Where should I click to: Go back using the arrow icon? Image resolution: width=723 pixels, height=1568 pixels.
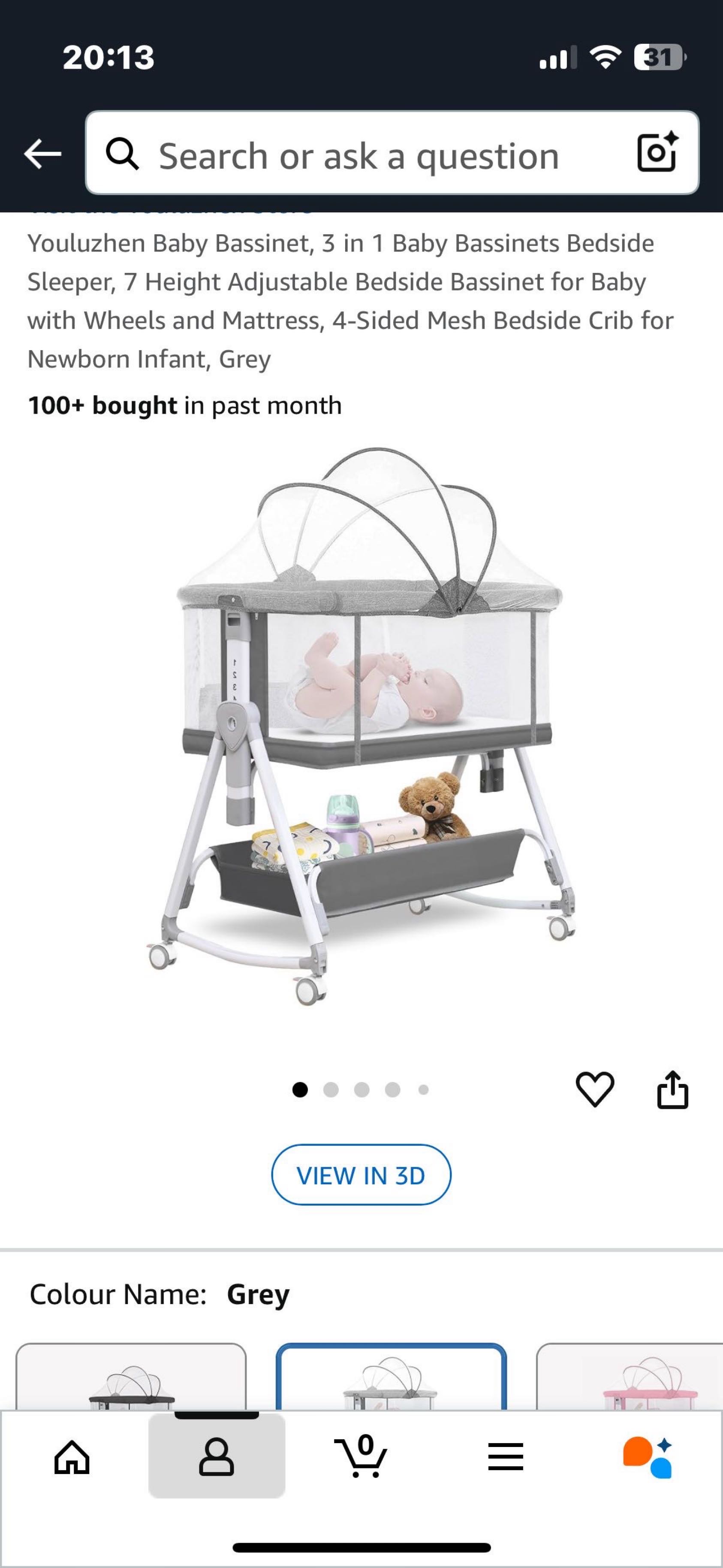42,153
